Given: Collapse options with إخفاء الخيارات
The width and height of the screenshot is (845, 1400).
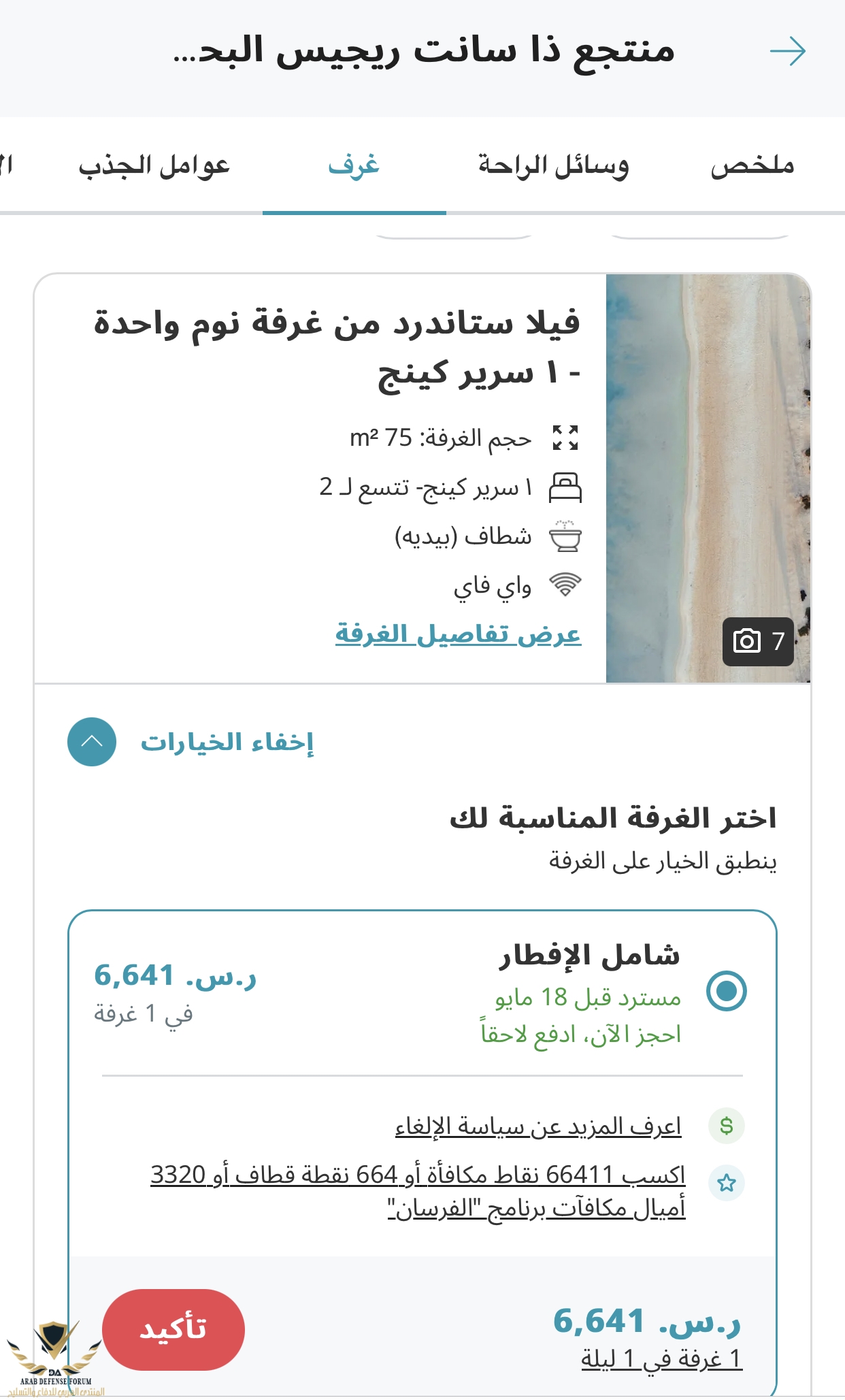Looking at the screenshot, I should point(92,742).
